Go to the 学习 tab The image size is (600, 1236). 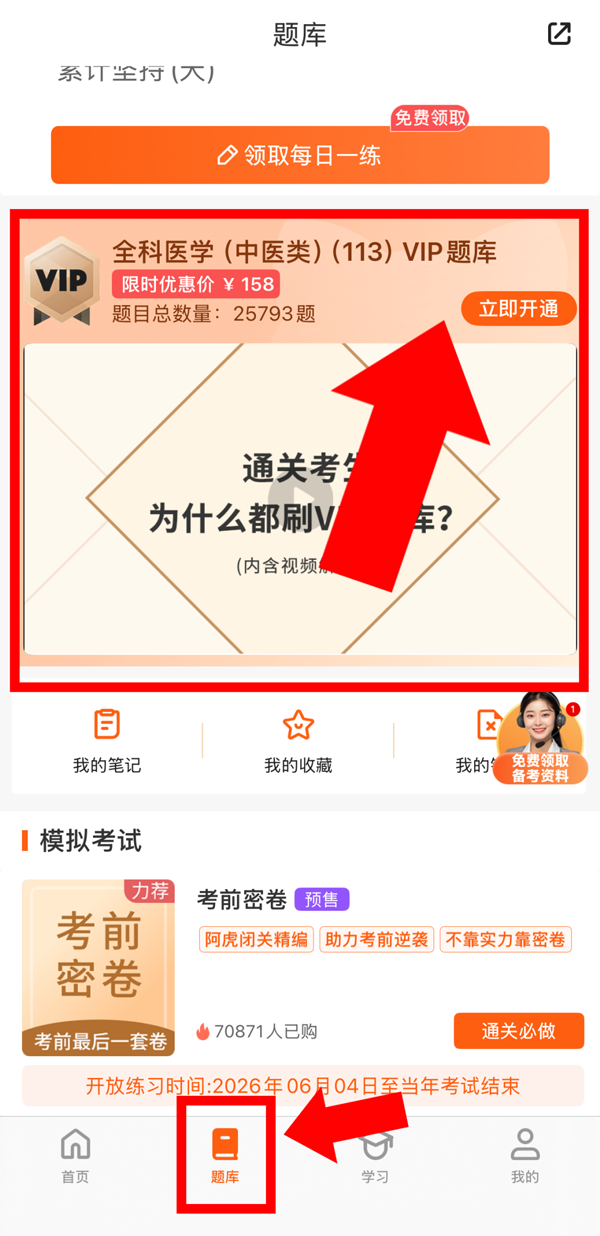pos(375,1157)
